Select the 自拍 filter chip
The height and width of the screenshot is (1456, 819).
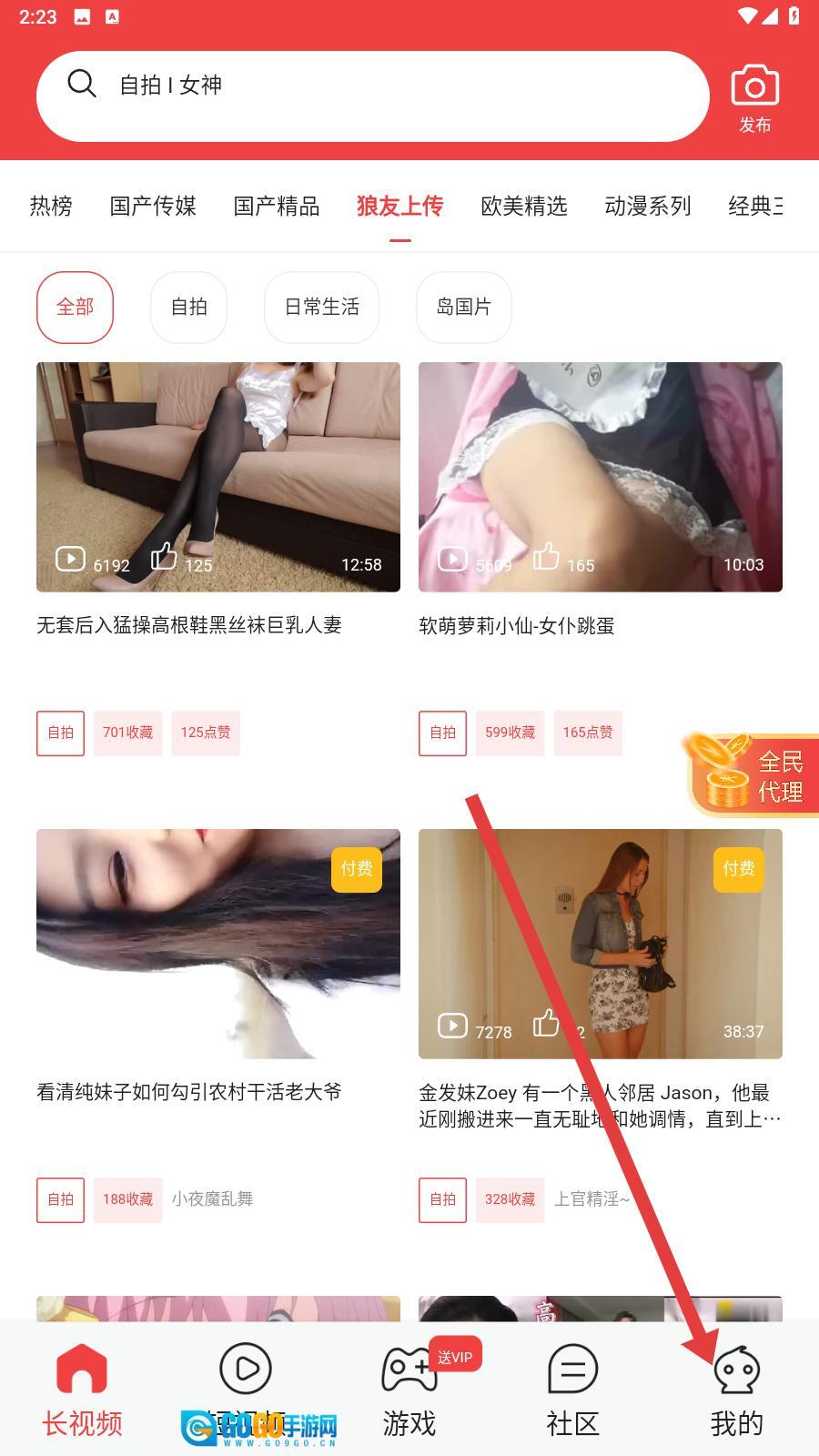pos(188,308)
